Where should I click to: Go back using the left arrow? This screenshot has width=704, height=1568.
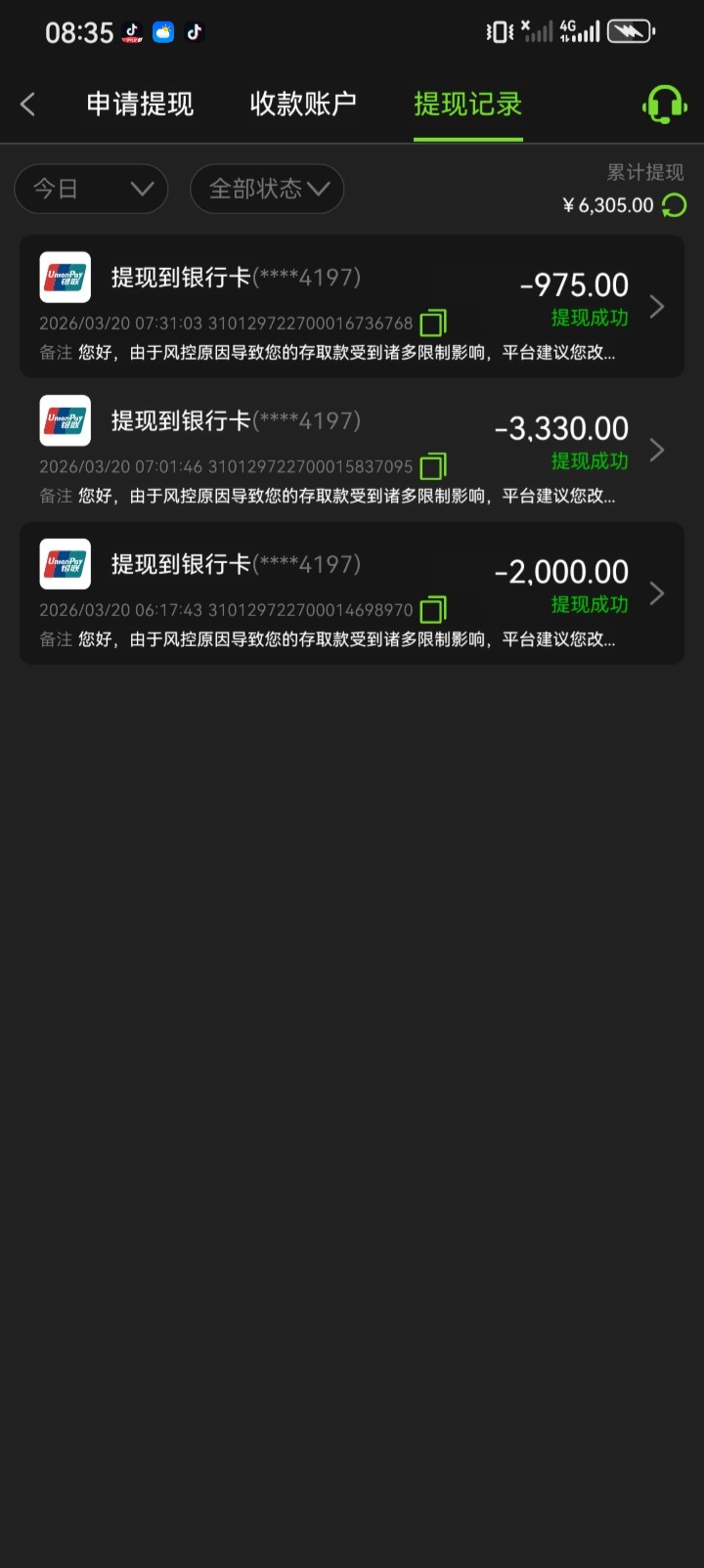point(26,104)
